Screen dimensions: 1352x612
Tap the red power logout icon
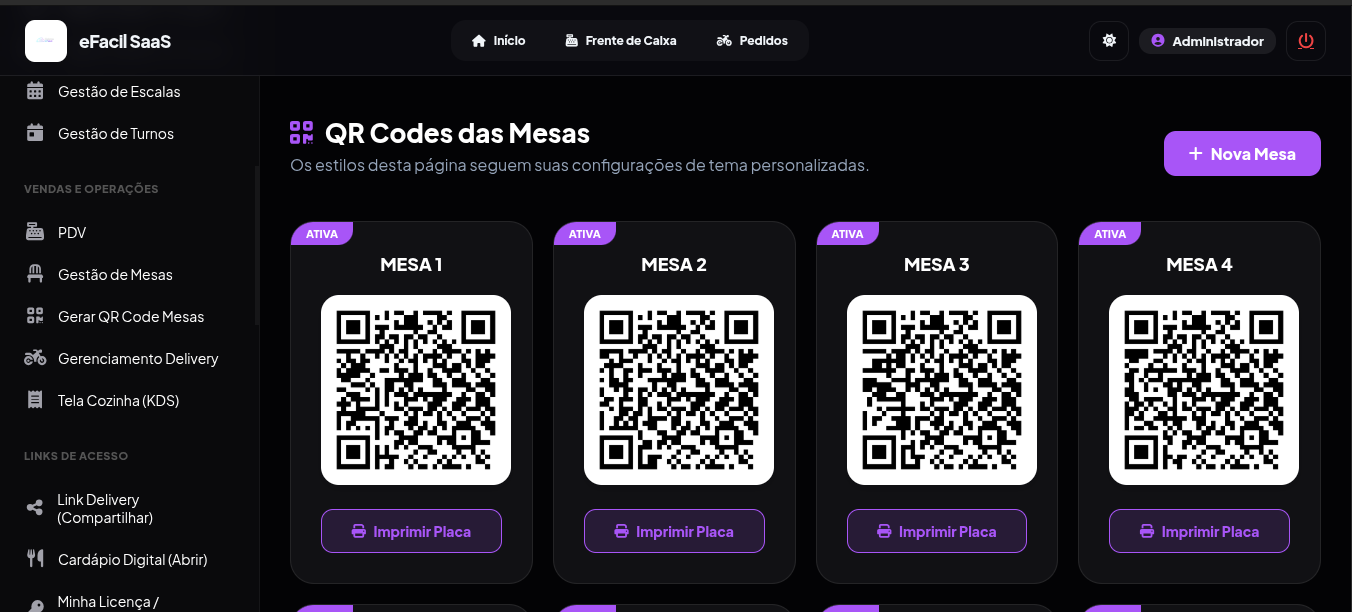(1306, 41)
